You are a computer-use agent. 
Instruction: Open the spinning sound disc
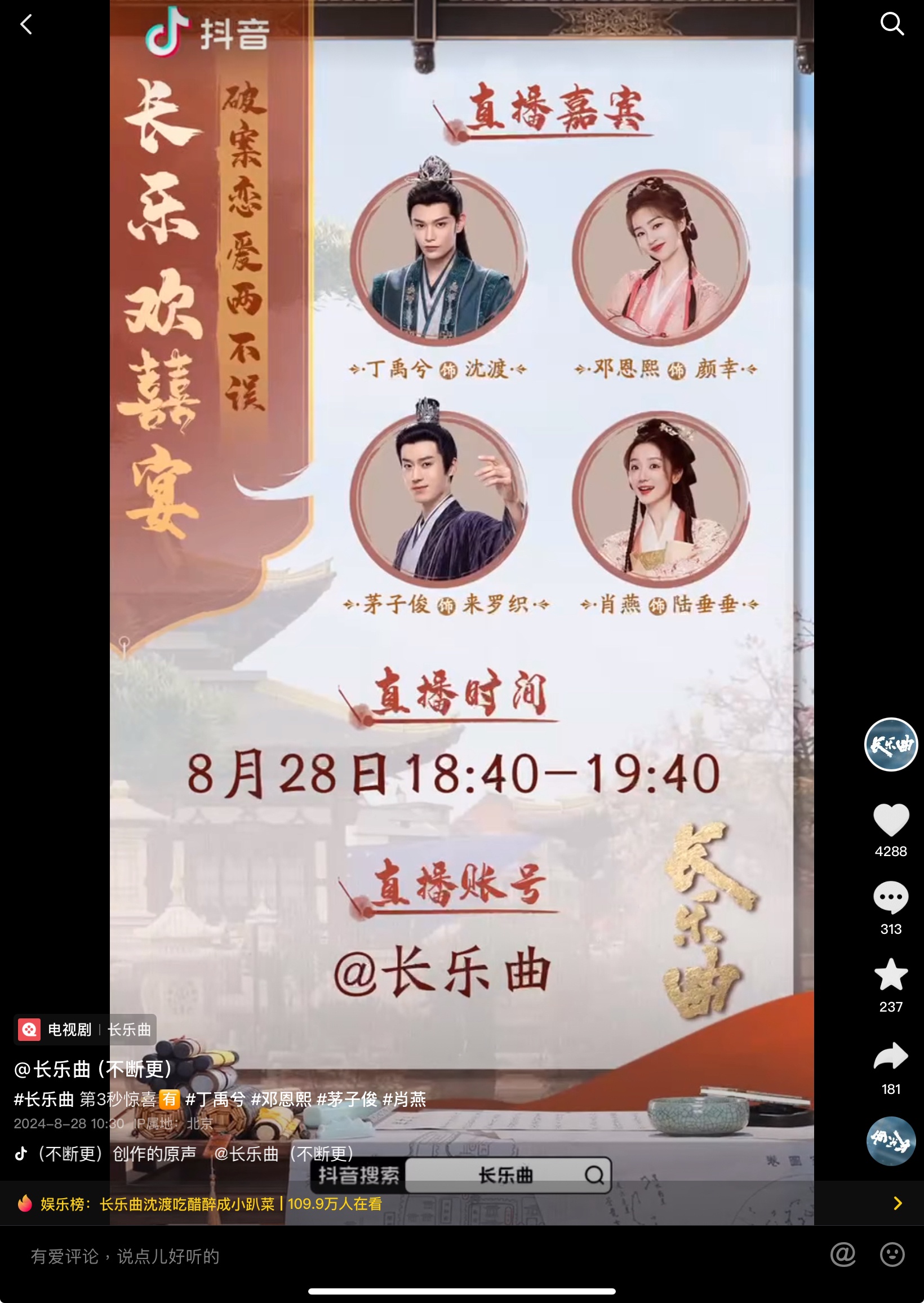(890, 1141)
